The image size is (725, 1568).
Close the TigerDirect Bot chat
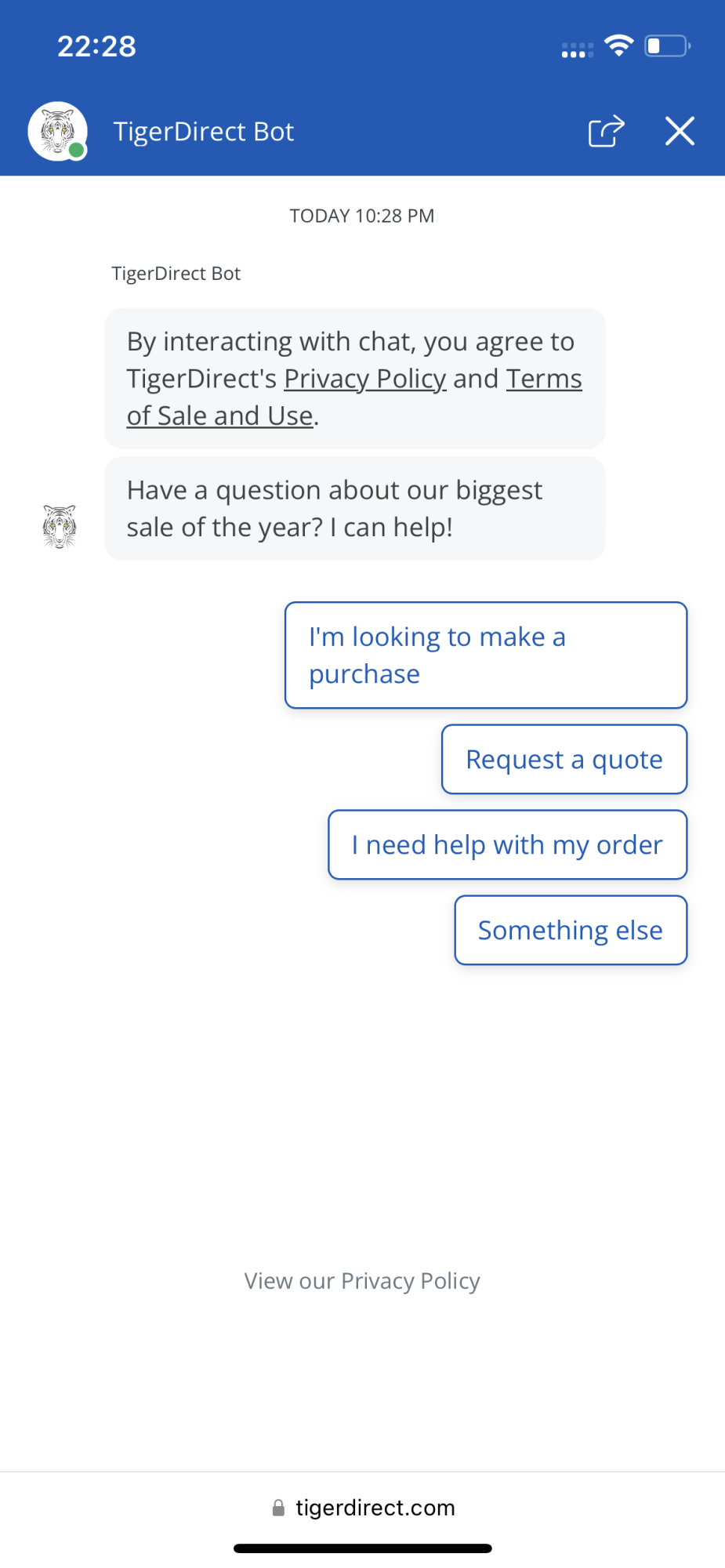pyautogui.click(x=680, y=131)
